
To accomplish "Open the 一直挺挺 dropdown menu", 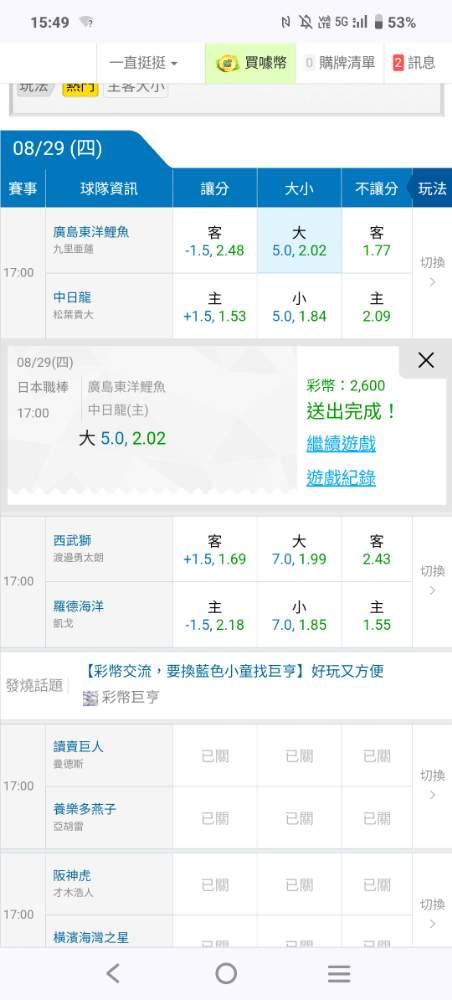I will [x=143, y=62].
